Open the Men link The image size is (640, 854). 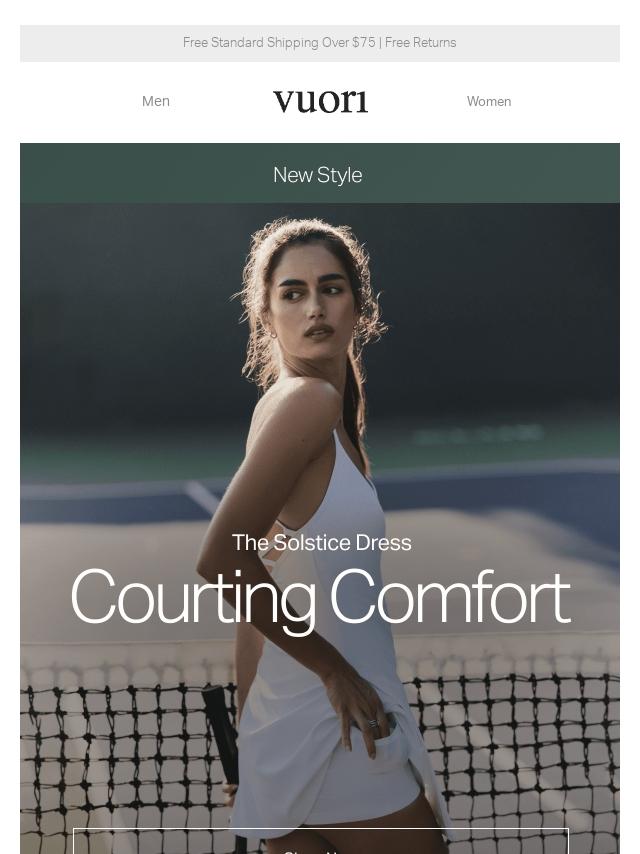click(x=156, y=101)
